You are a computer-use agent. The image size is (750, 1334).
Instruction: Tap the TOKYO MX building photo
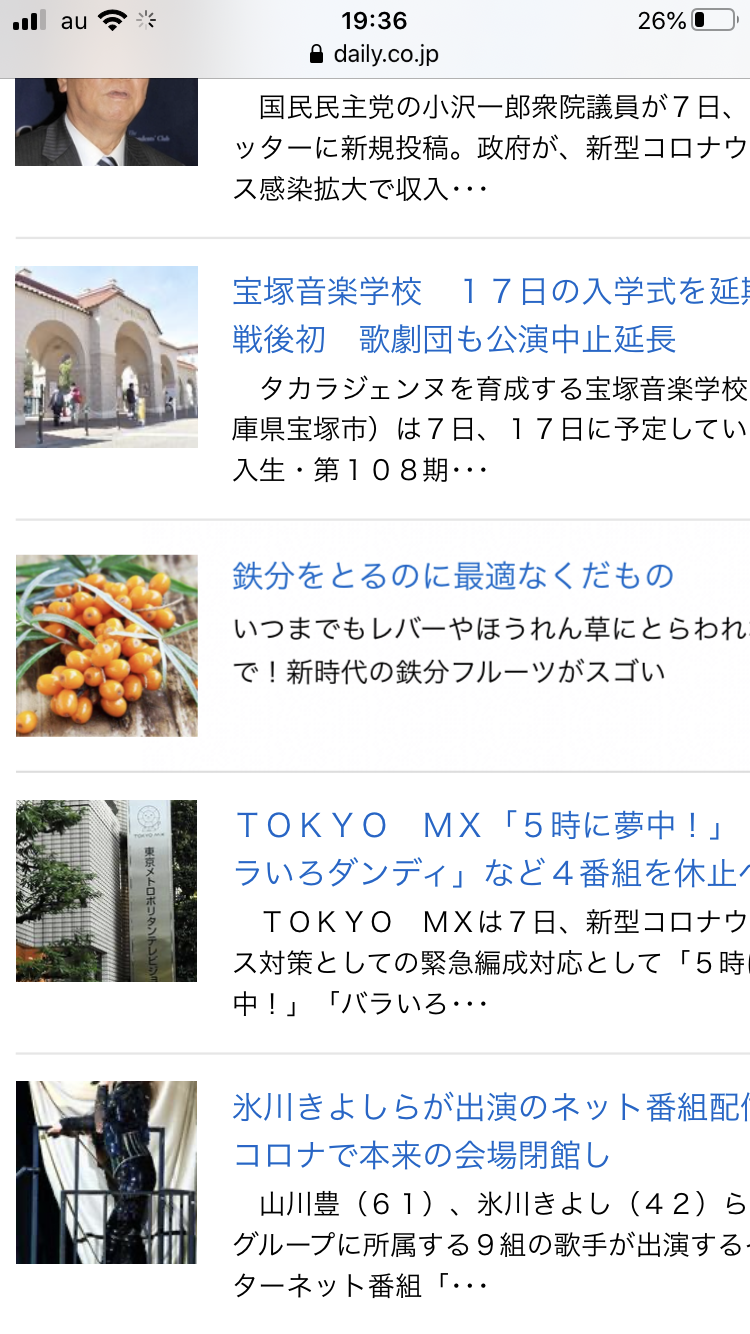click(107, 891)
